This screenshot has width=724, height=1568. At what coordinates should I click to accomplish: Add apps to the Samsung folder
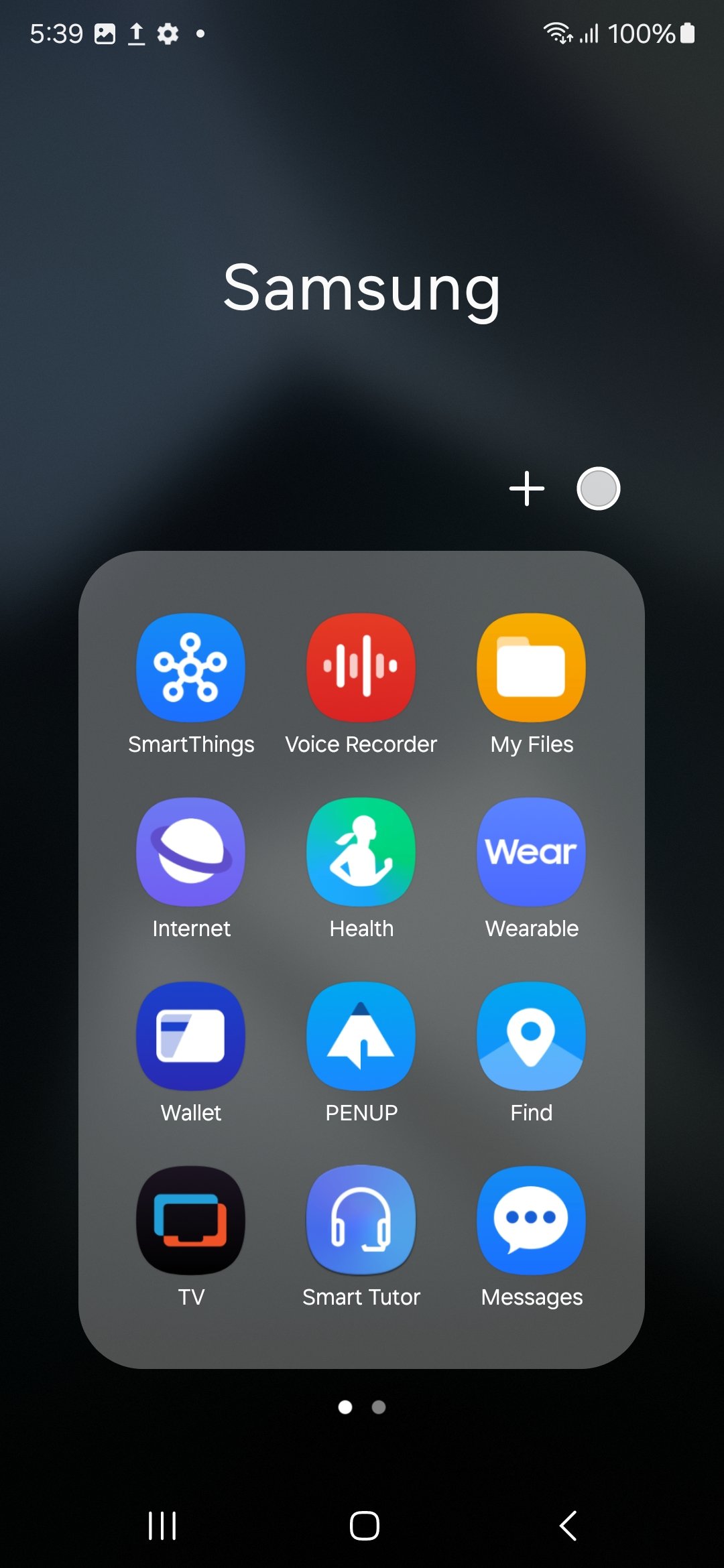(527, 488)
